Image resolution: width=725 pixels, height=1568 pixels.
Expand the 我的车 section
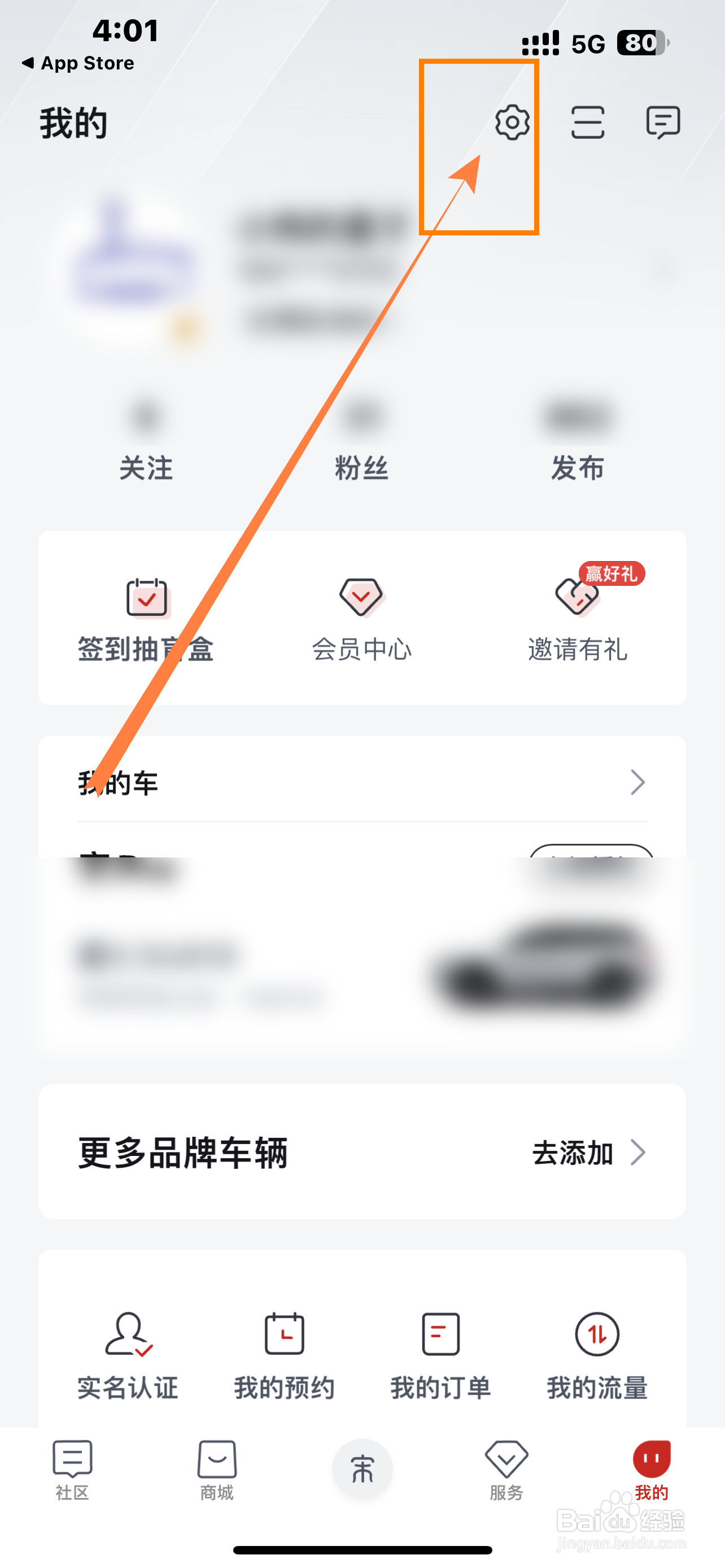(638, 782)
